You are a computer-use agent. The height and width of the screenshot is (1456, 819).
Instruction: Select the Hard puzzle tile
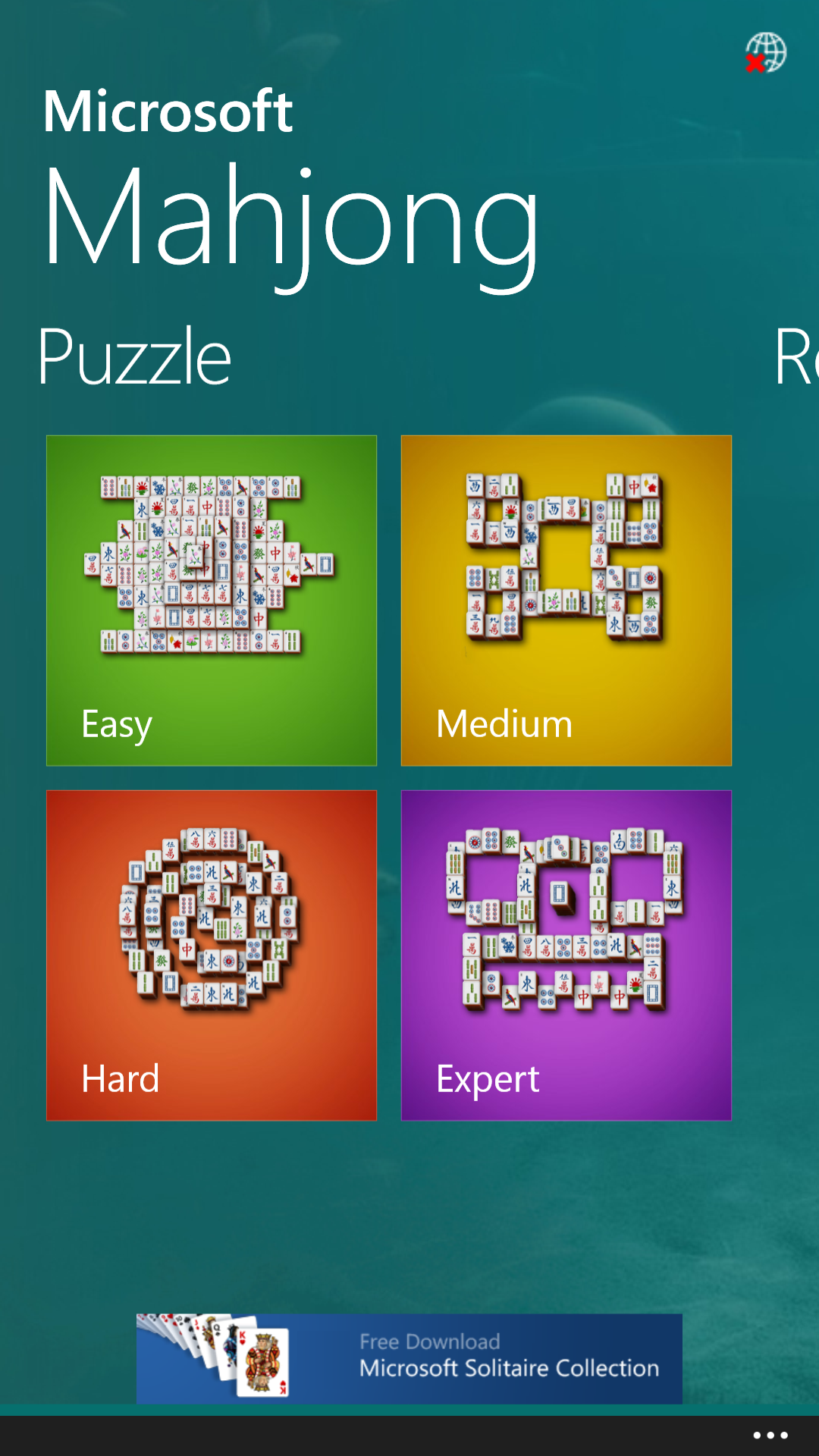[x=212, y=955]
